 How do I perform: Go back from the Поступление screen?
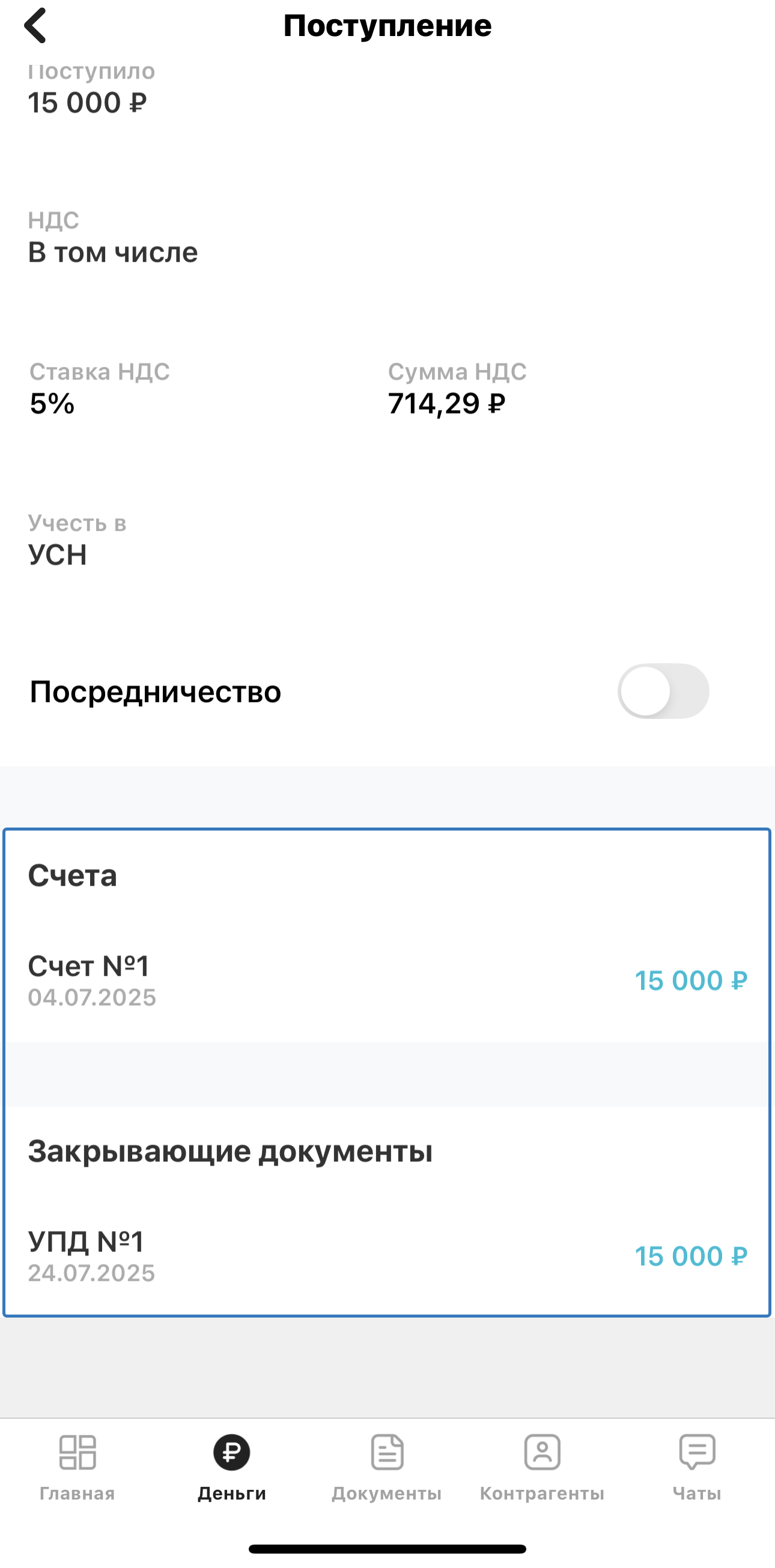coord(35,26)
